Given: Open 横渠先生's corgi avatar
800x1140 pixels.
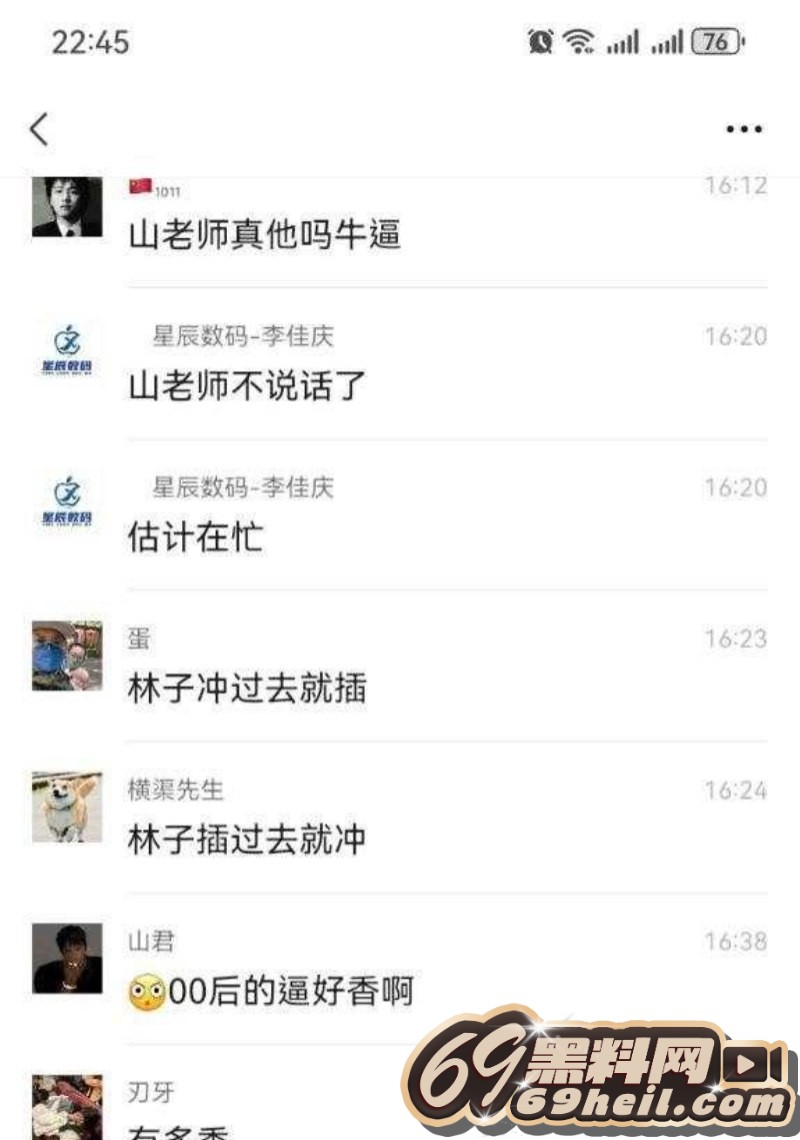Looking at the screenshot, I should click(67, 806).
